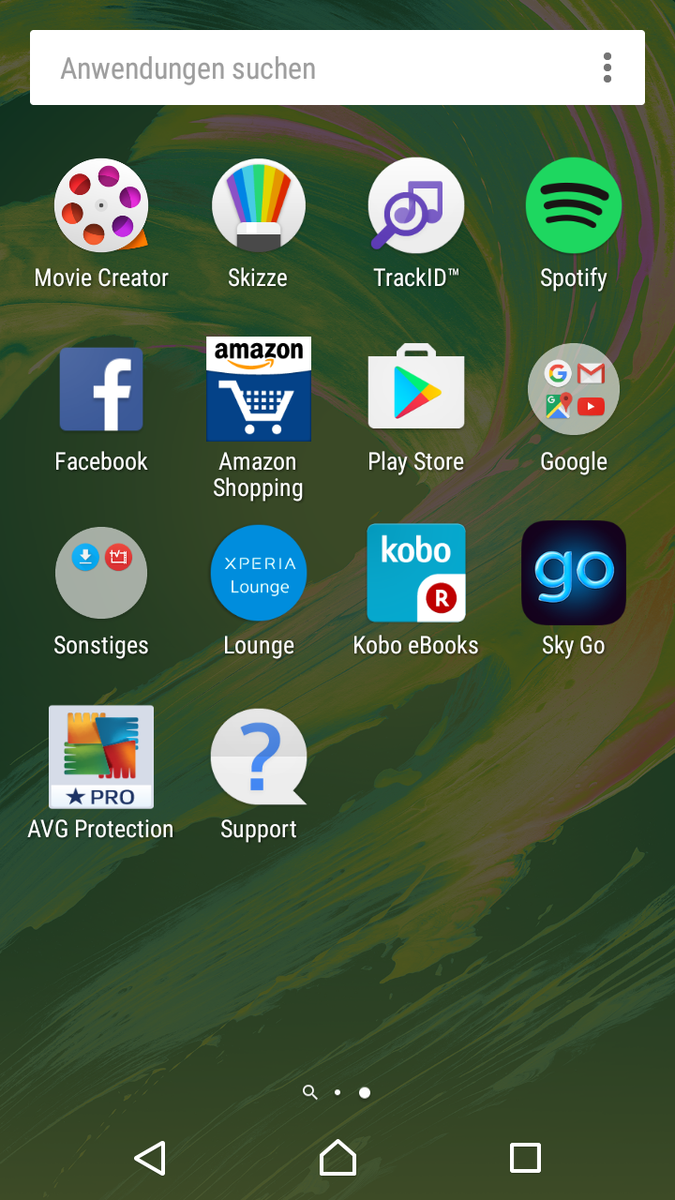
Task: Tap the search page indicator icon
Action: 310,1092
